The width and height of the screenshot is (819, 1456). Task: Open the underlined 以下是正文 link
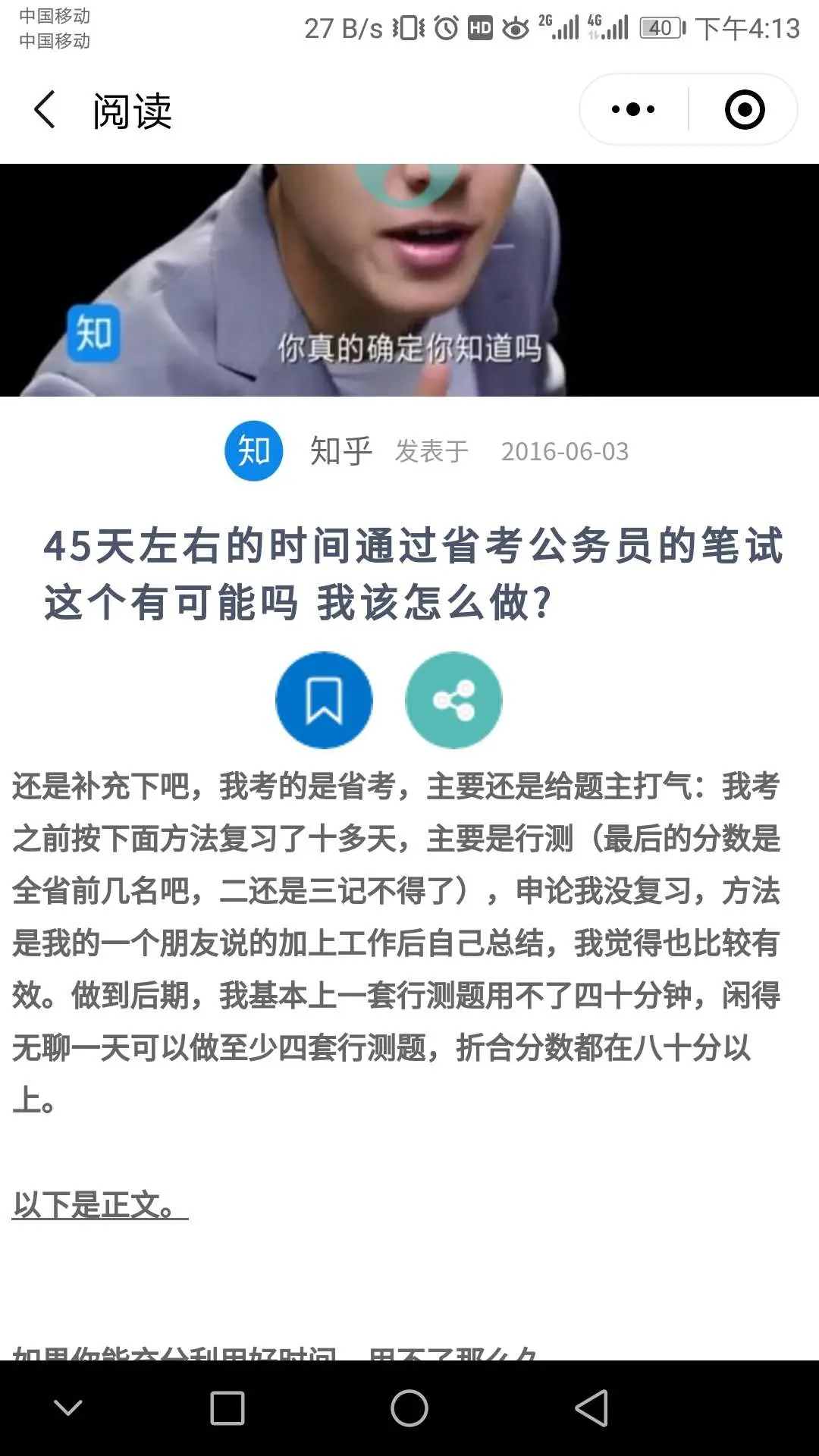click(x=99, y=1205)
